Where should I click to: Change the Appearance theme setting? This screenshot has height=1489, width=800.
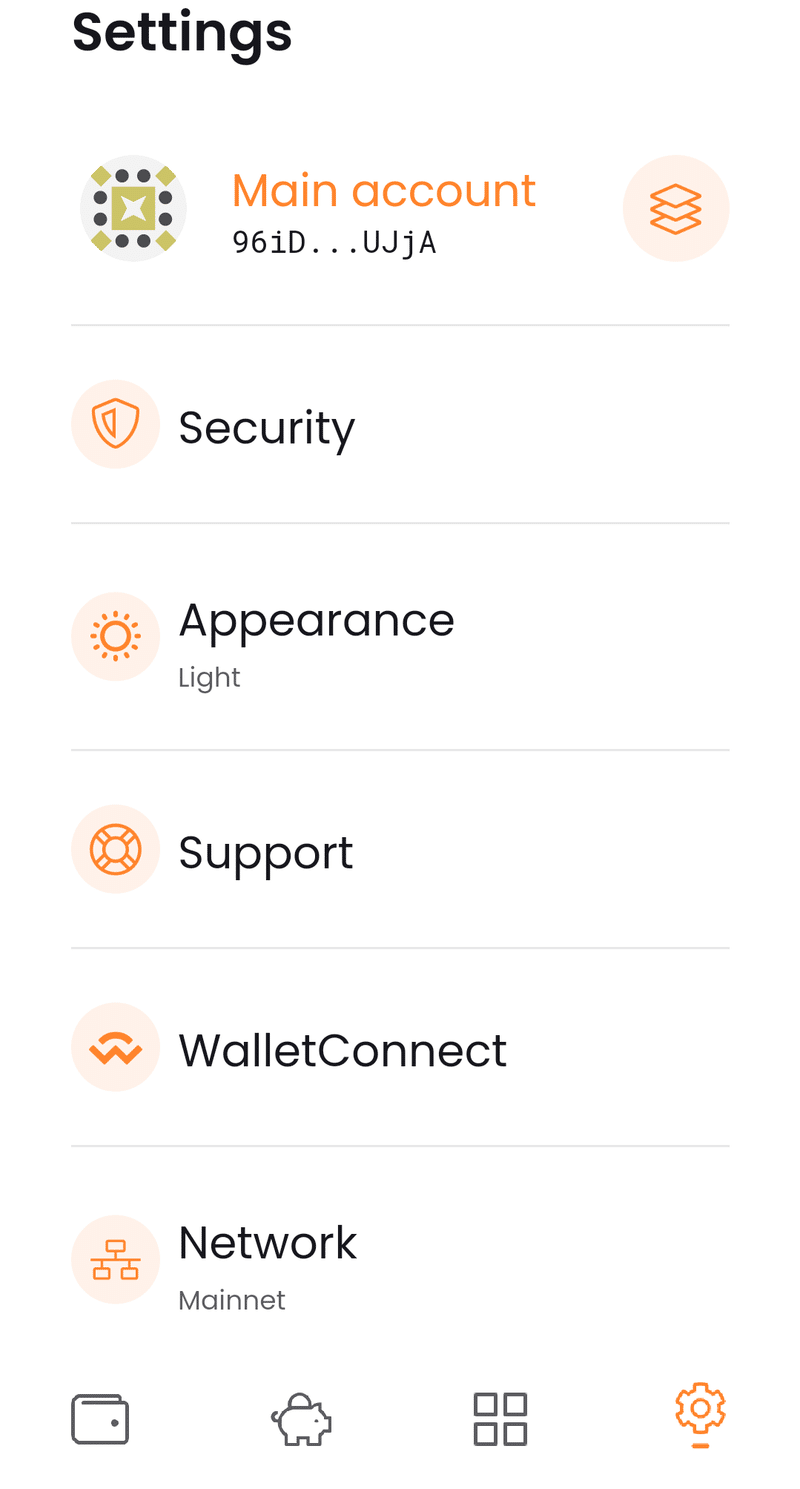coord(316,637)
